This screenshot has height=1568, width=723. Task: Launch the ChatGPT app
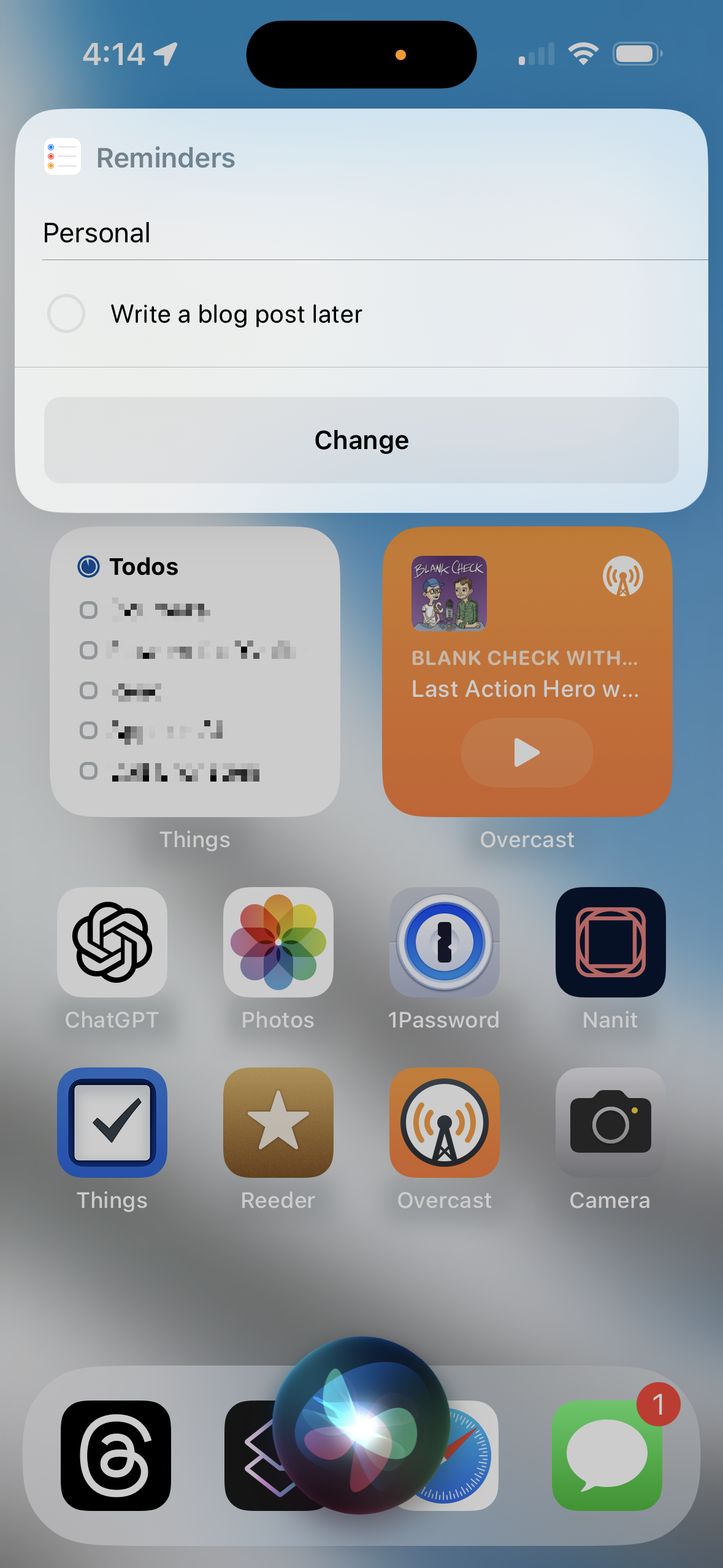[x=112, y=942]
